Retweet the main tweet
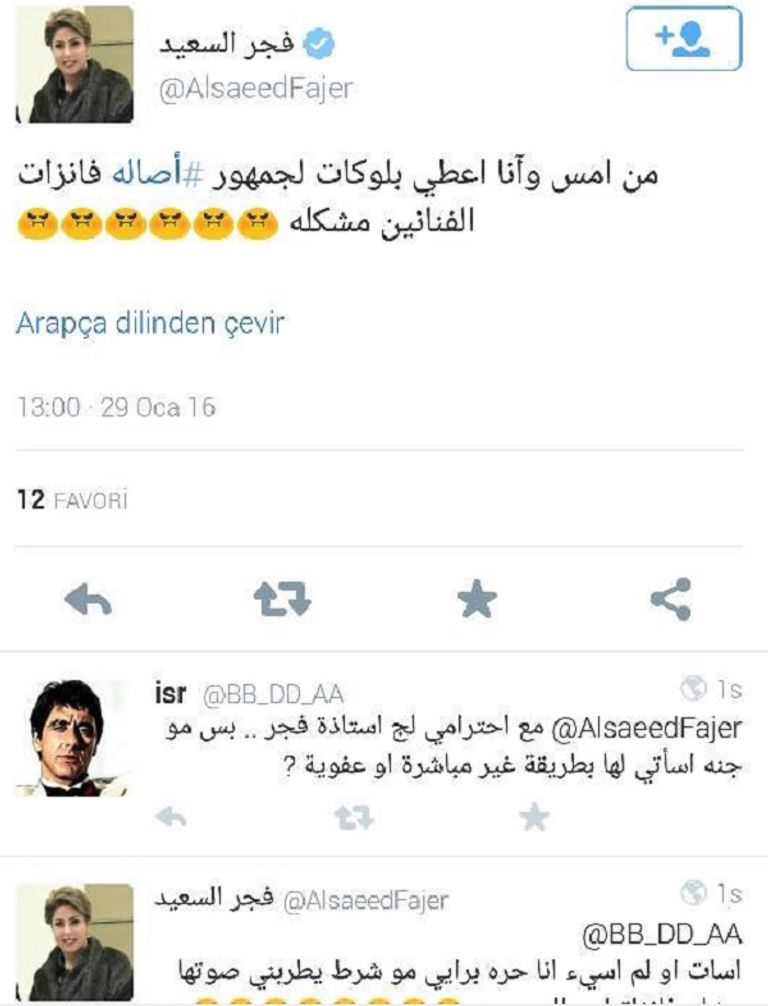 (282, 600)
